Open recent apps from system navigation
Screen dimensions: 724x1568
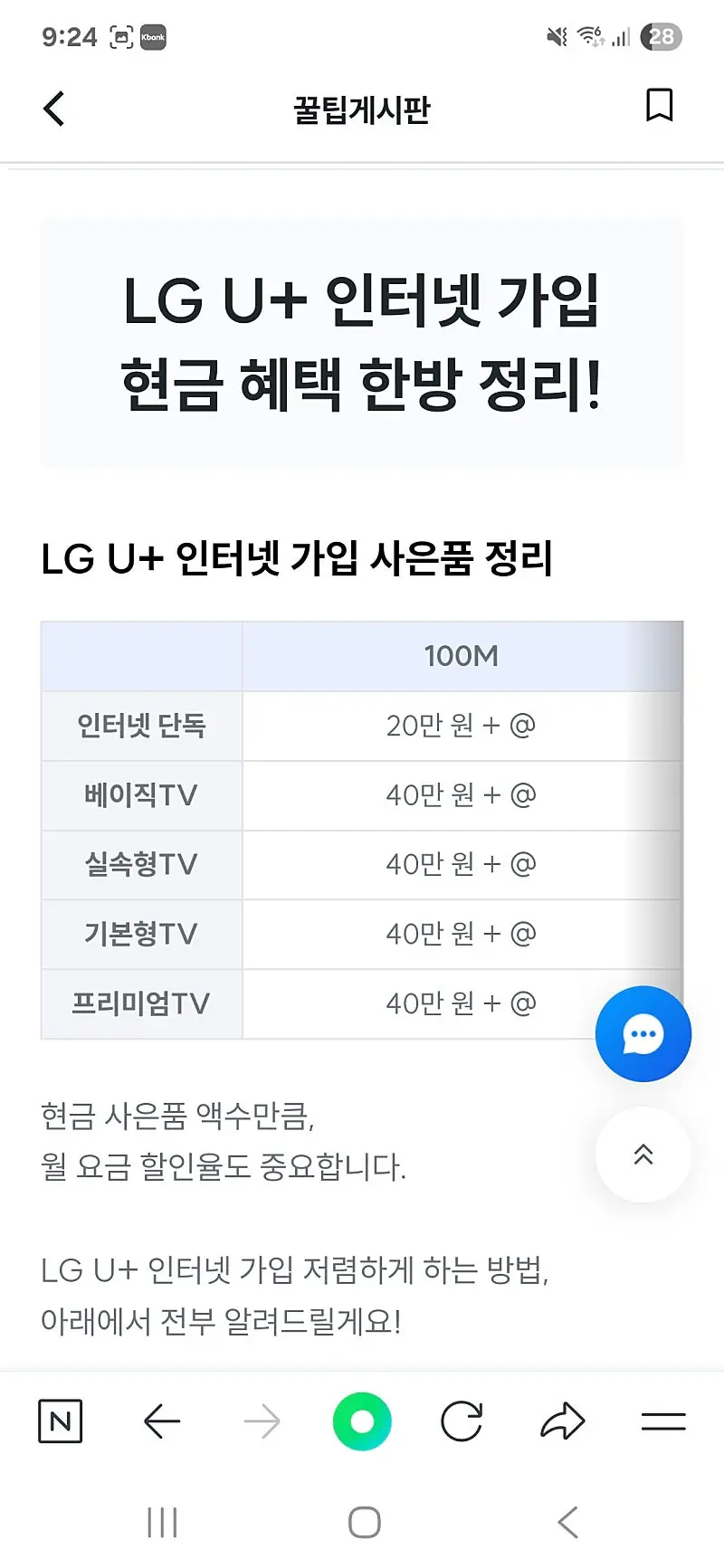click(163, 1523)
